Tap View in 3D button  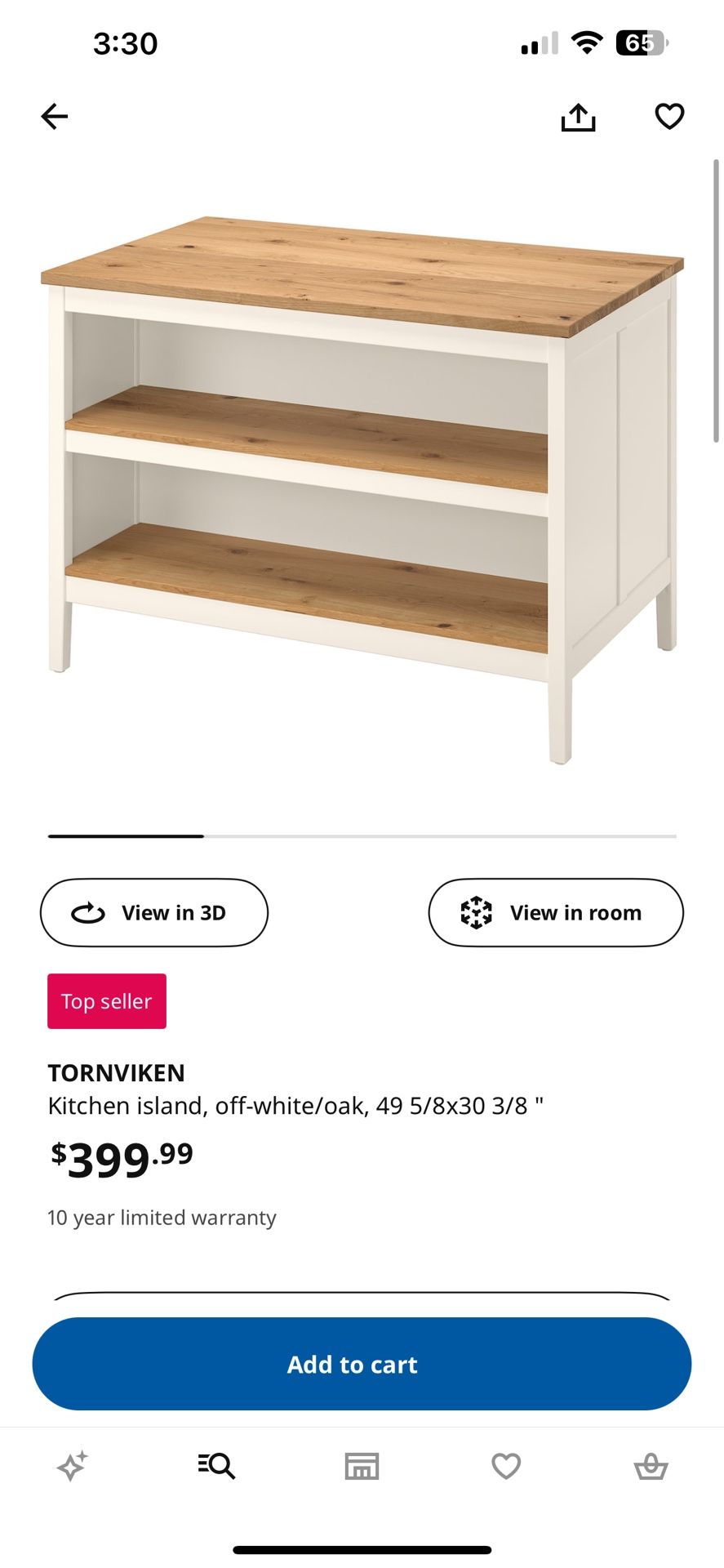pos(154,912)
